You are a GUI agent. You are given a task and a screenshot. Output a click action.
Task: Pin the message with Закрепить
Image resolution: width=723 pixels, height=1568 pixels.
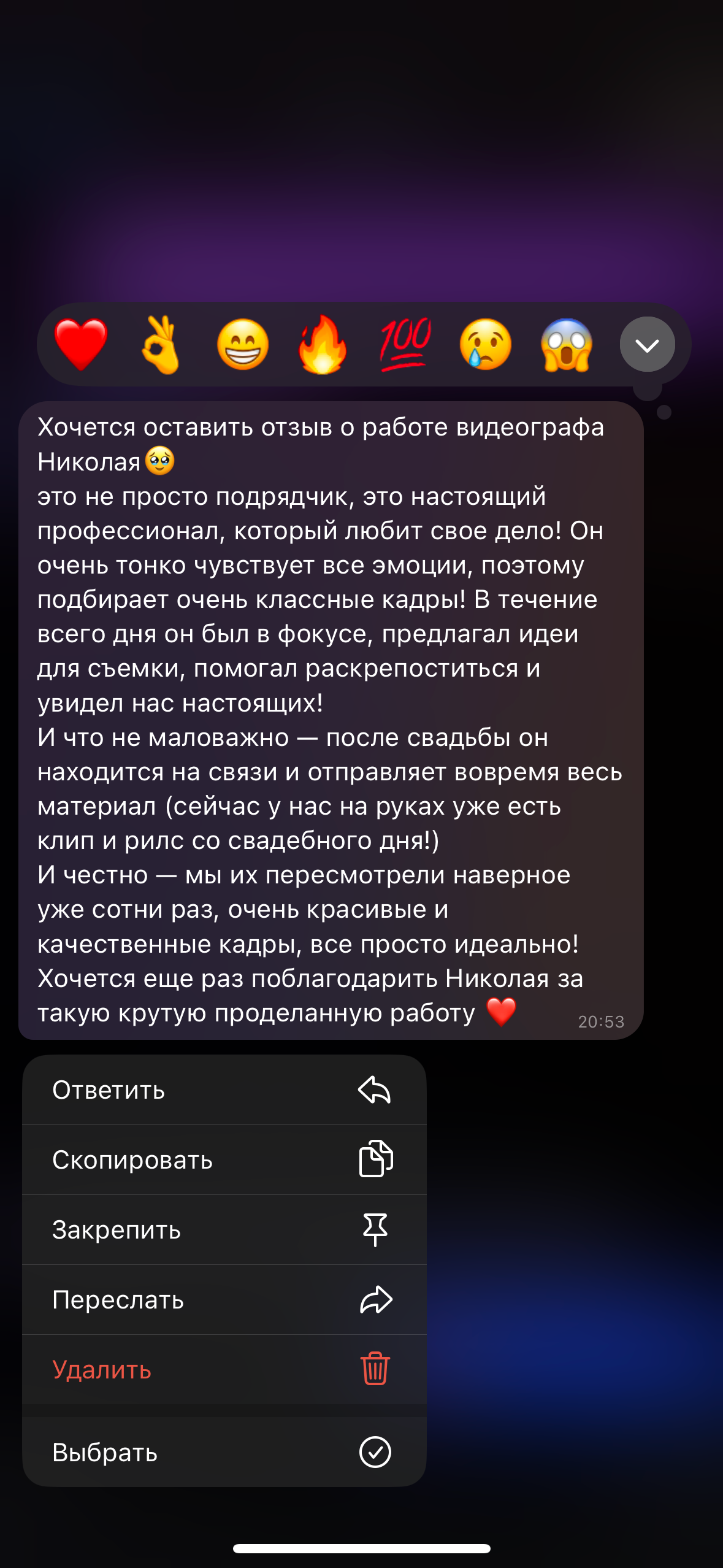(224, 1230)
